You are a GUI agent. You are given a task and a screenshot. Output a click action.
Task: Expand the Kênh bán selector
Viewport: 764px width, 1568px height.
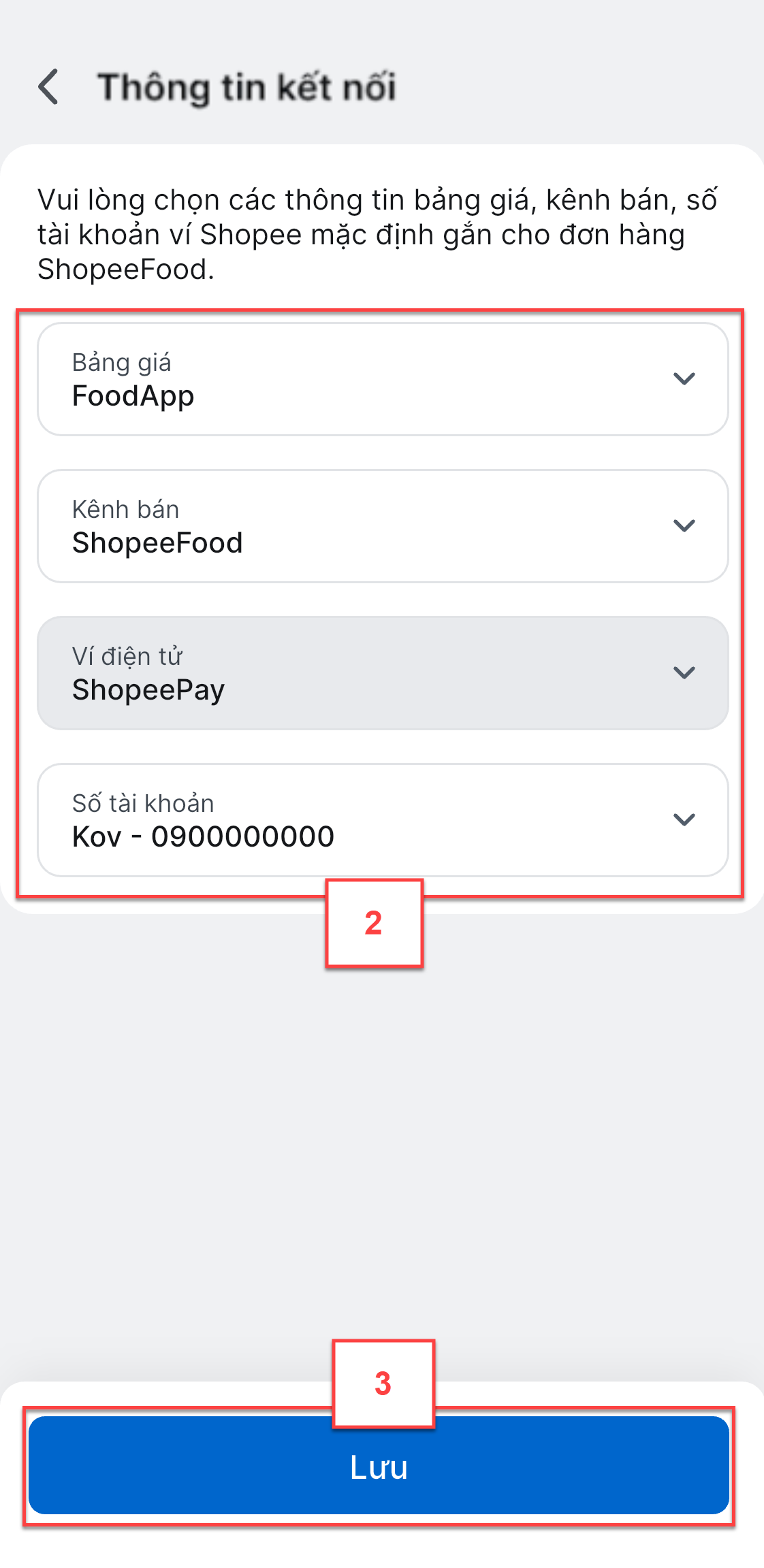coord(383,526)
